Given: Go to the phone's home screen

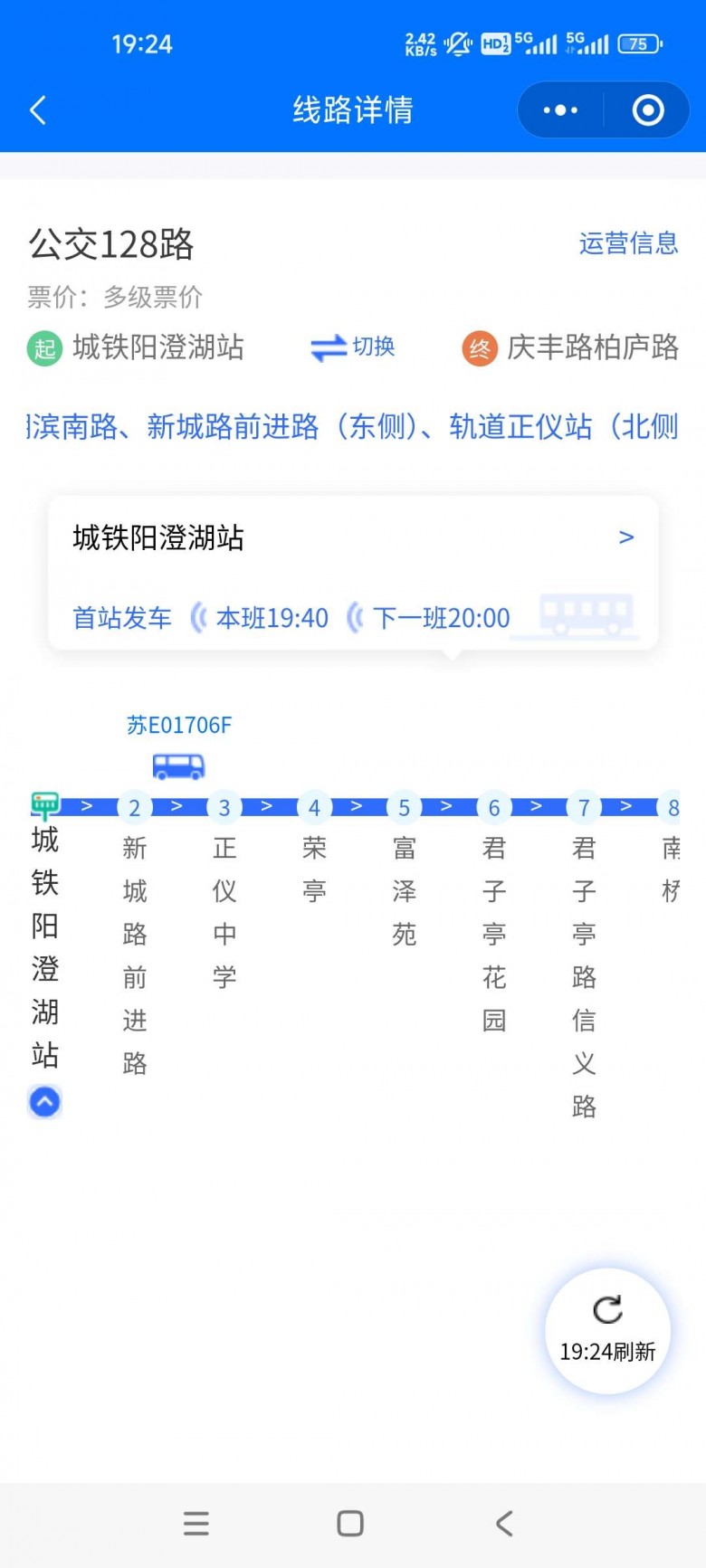Looking at the screenshot, I should (x=350, y=1523).
